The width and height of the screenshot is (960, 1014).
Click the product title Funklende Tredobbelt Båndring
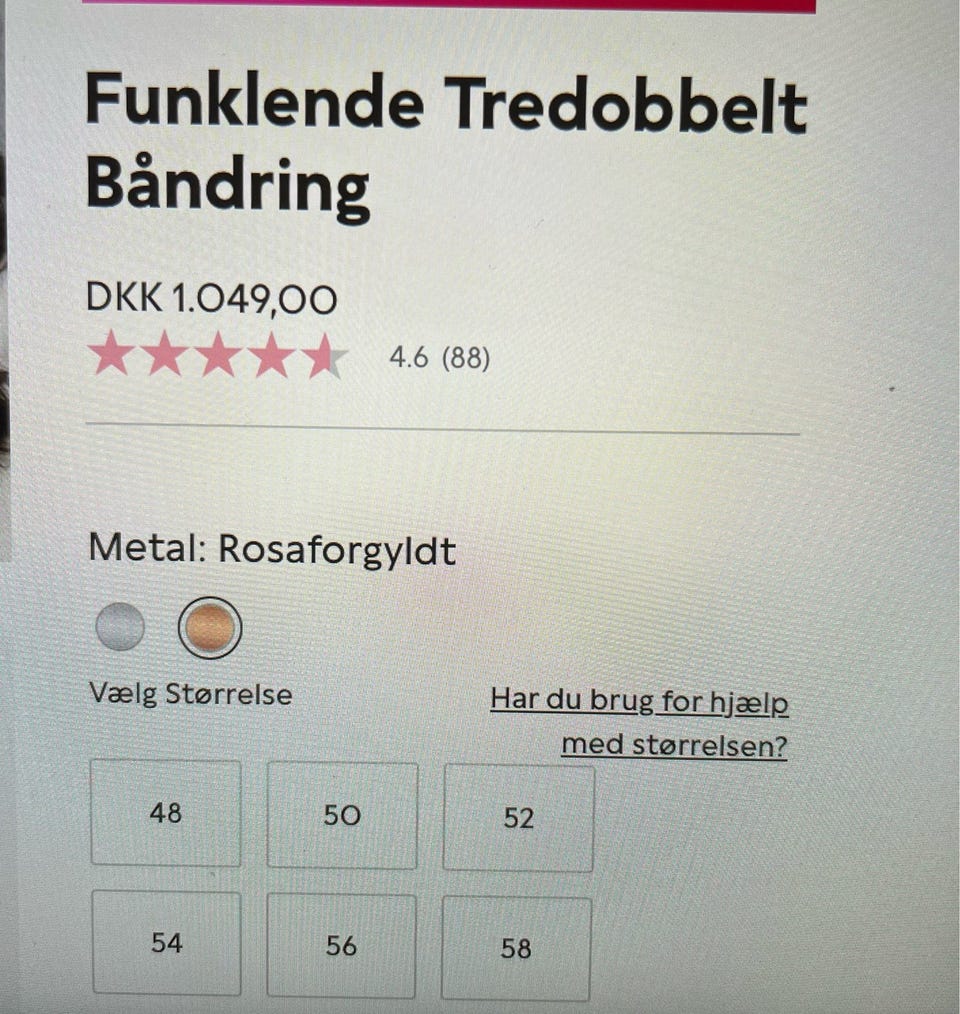(446, 140)
